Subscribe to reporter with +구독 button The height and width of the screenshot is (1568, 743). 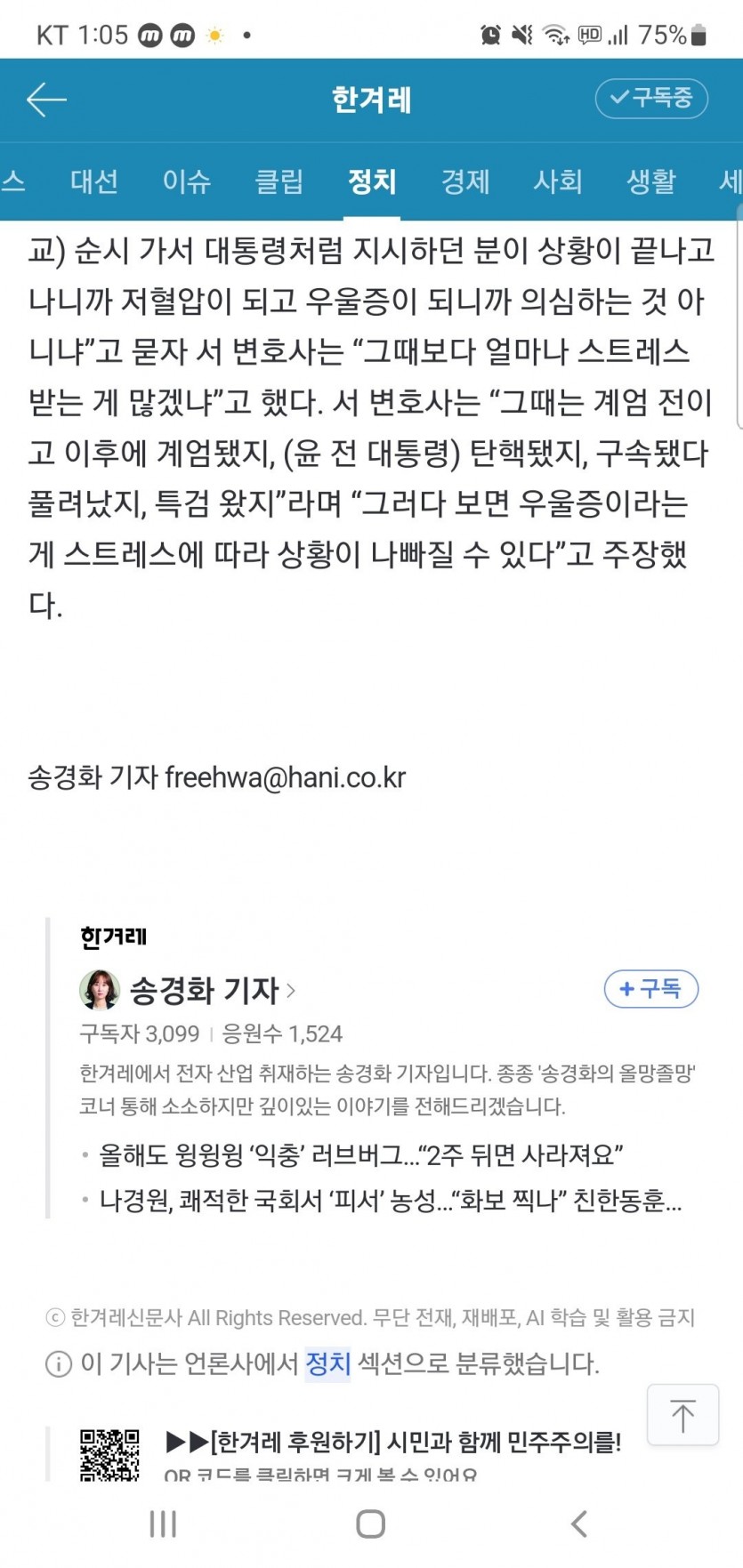point(650,989)
